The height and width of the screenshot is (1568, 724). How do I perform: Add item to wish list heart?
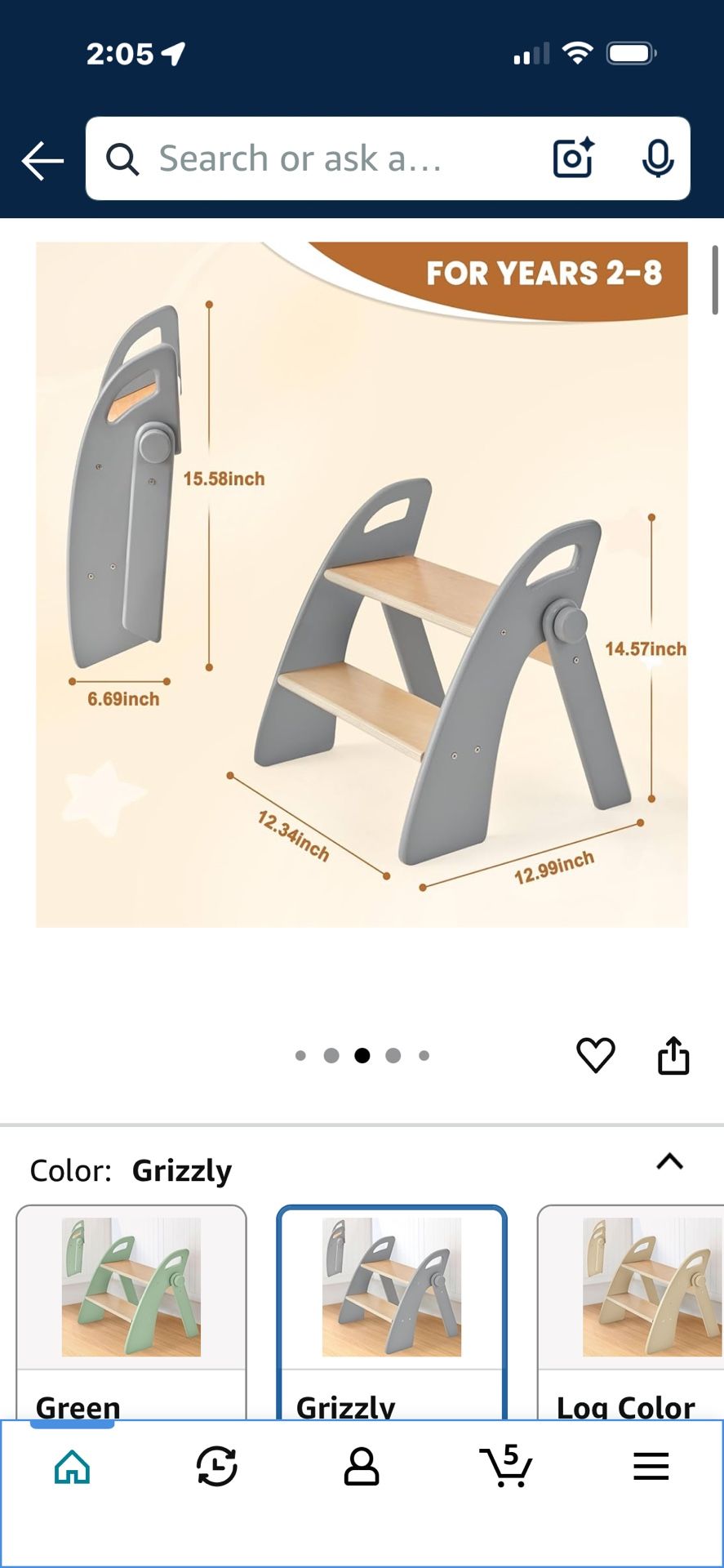(595, 1054)
